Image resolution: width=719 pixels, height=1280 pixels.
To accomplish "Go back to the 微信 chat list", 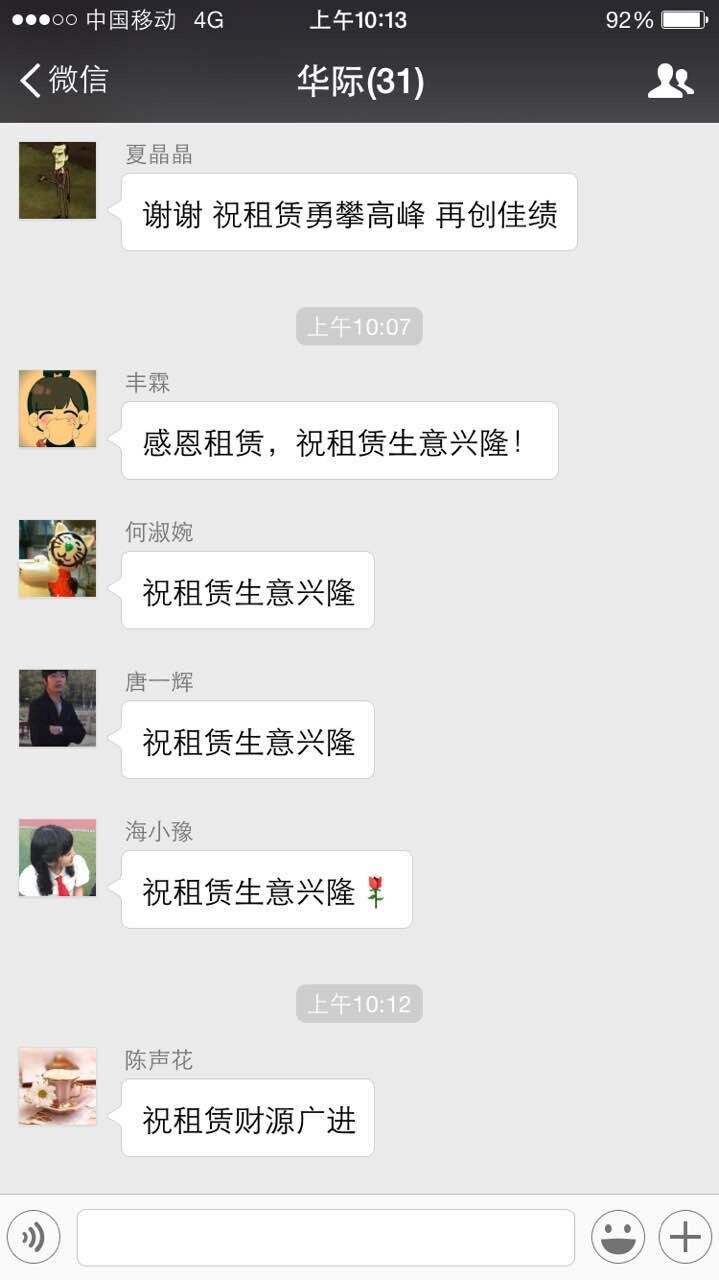I will pyautogui.click(x=63, y=80).
